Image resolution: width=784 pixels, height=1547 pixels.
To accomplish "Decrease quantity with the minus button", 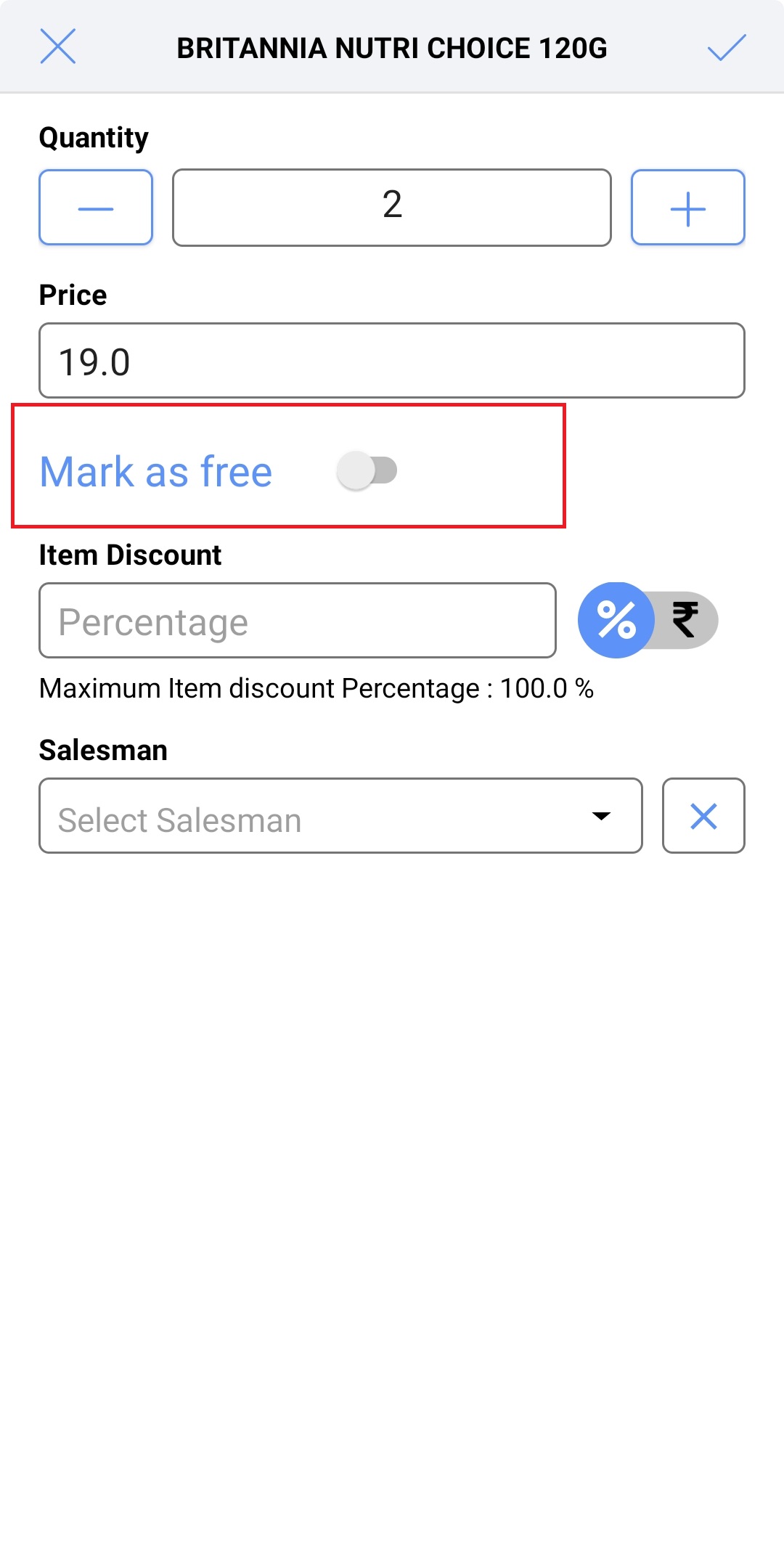I will [x=96, y=208].
